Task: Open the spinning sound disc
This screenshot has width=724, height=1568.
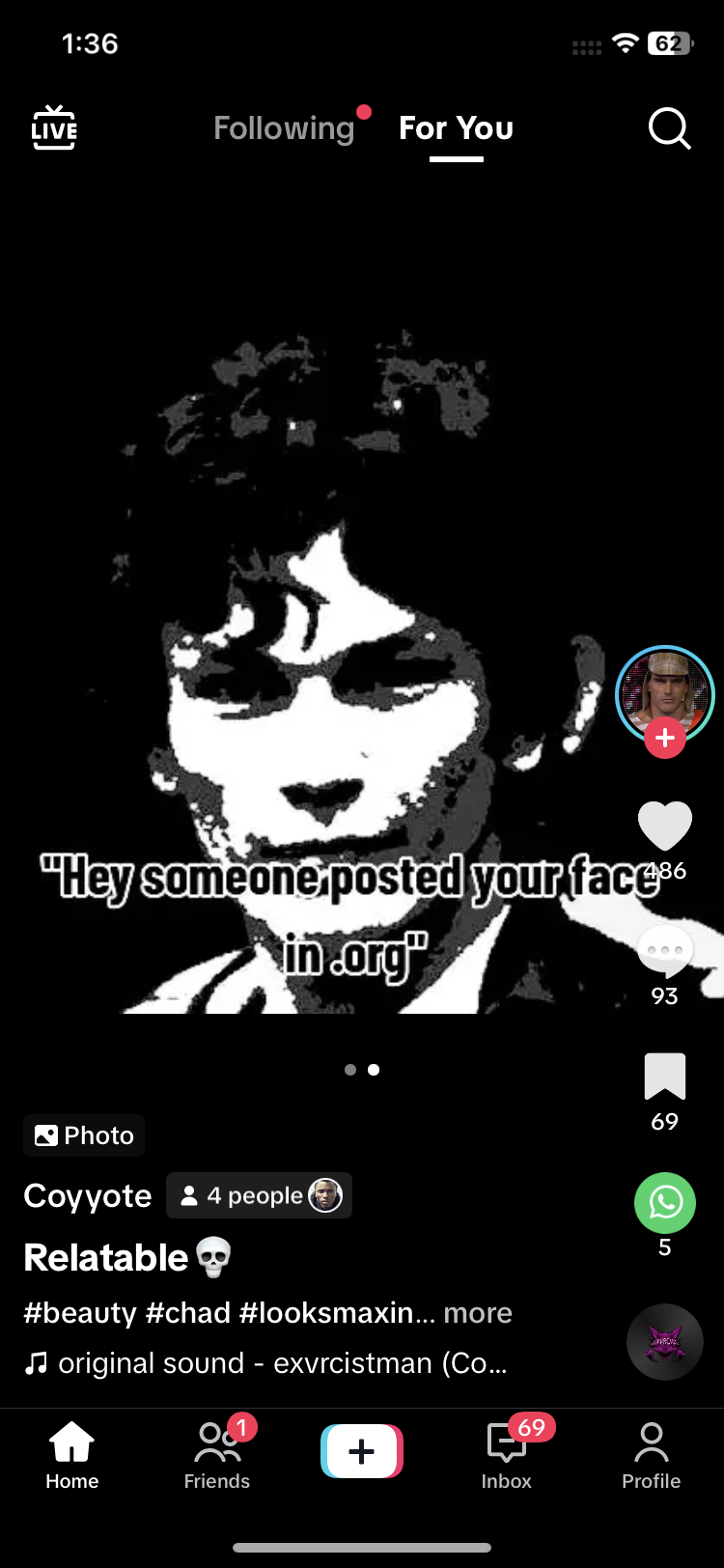Action: pyautogui.click(x=665, y=1342)
